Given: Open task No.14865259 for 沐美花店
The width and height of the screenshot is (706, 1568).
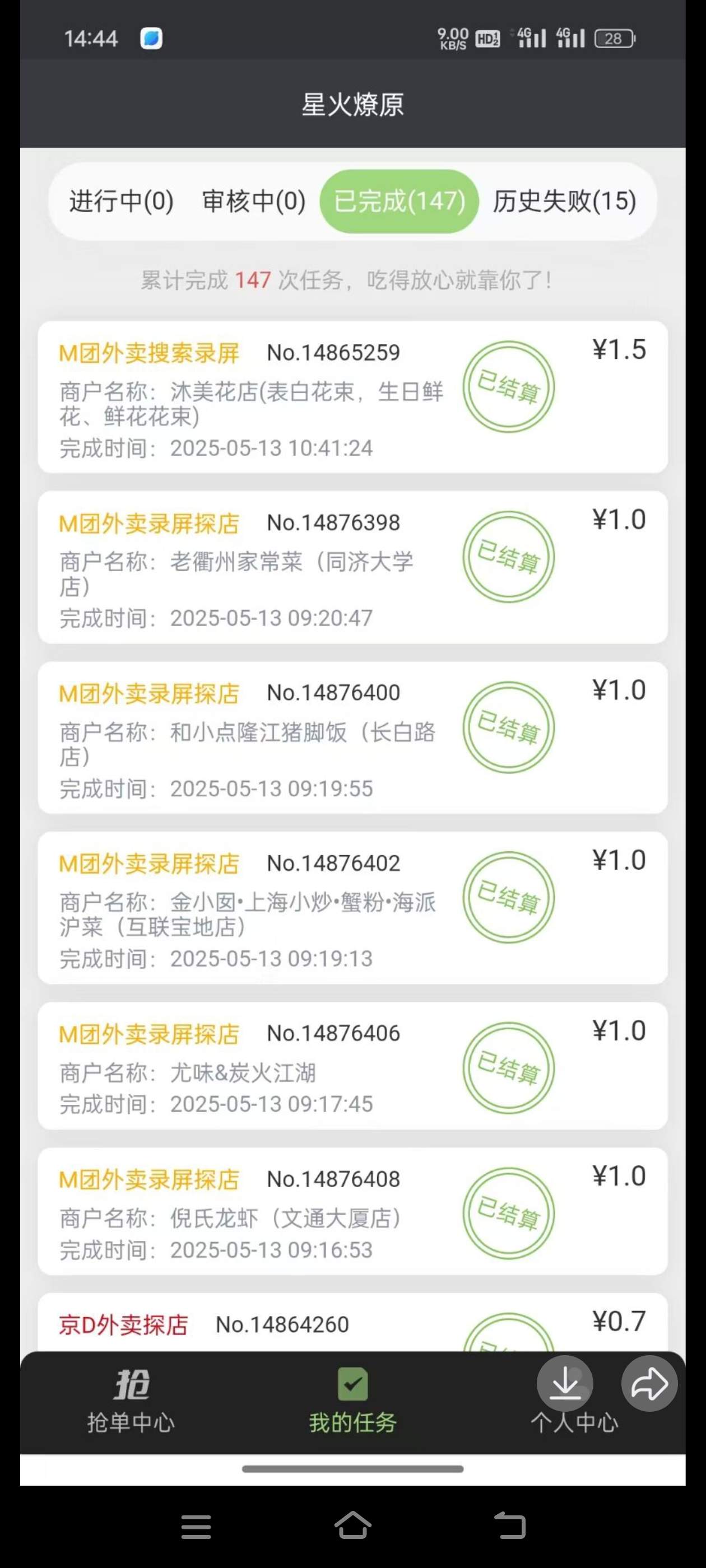Looking at the screenshot, I should point(352,397).
